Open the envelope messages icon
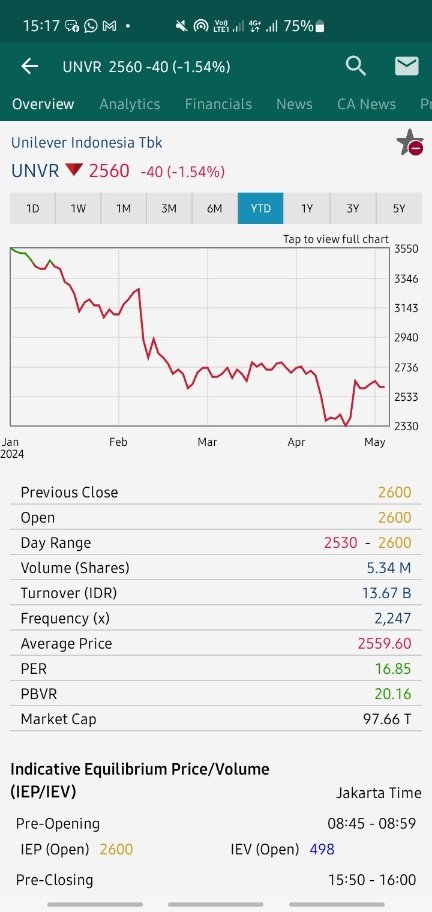The width and height of the screenshot is (432, 912). (x=406, y=66)
